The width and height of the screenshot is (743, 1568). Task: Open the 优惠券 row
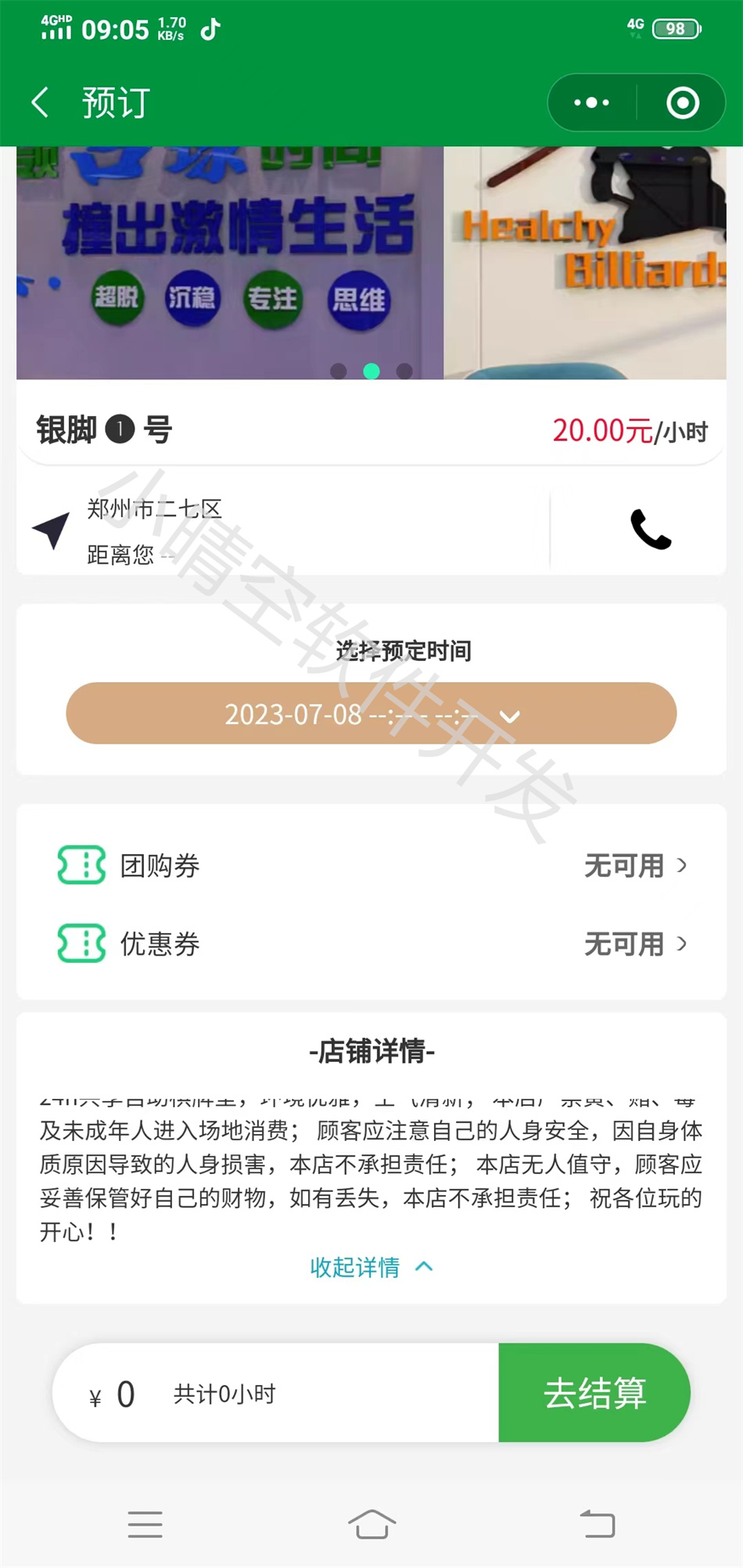371,943
